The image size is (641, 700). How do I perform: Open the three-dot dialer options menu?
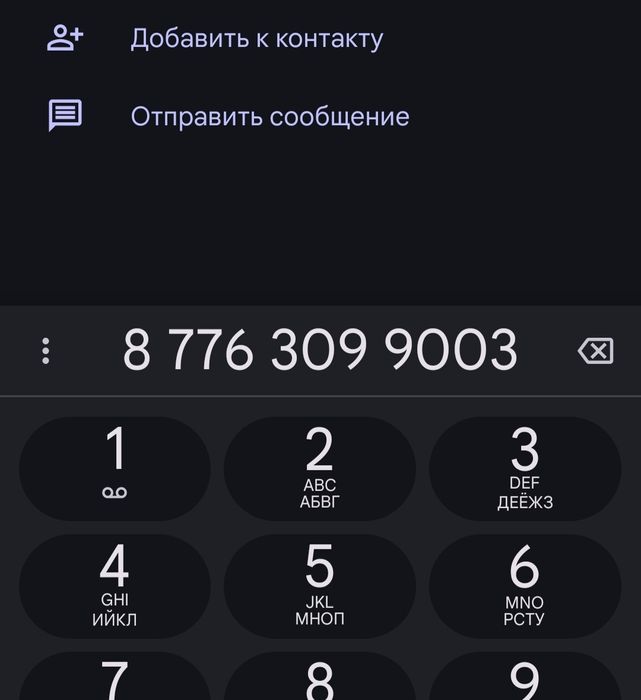(x=46, y=351)
